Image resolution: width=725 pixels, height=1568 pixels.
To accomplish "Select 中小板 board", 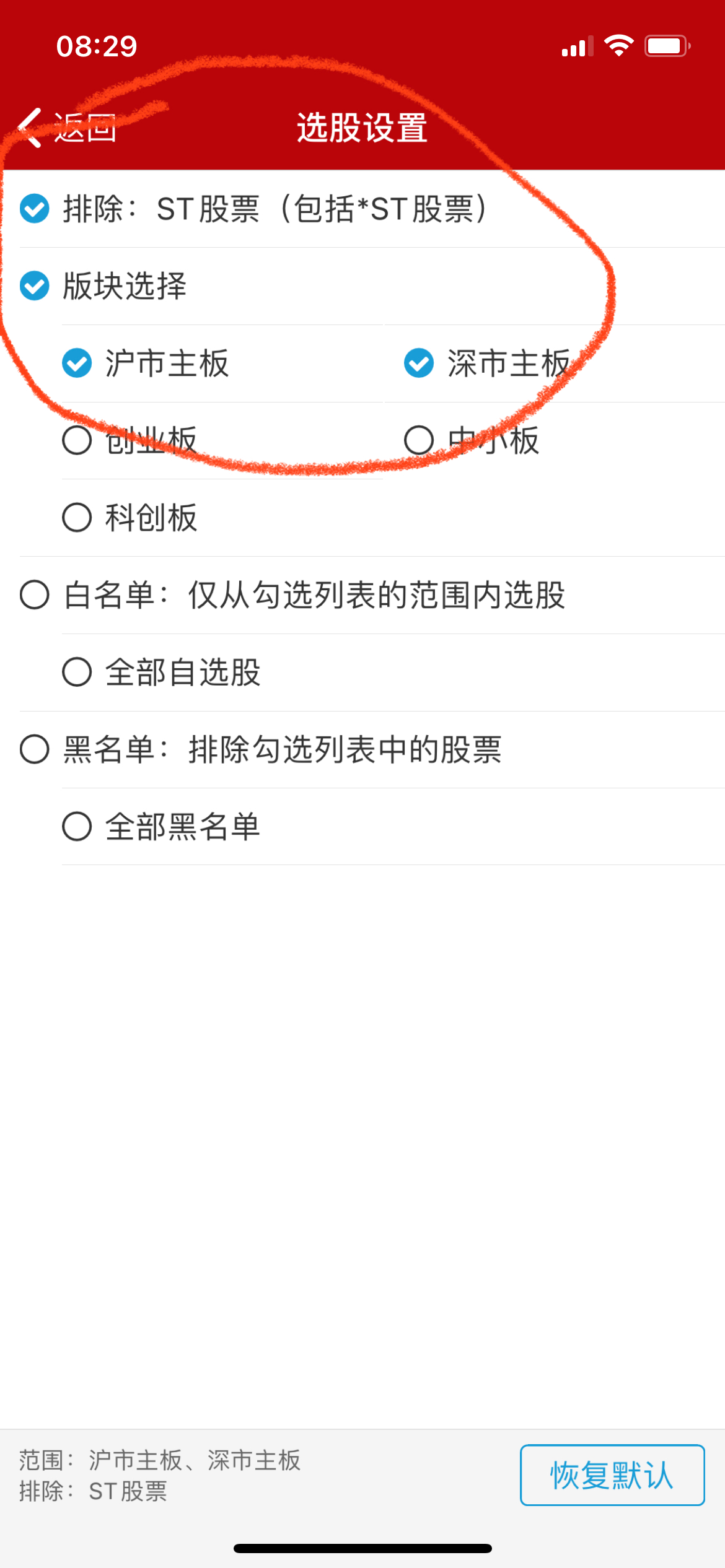I will (419, 440).
